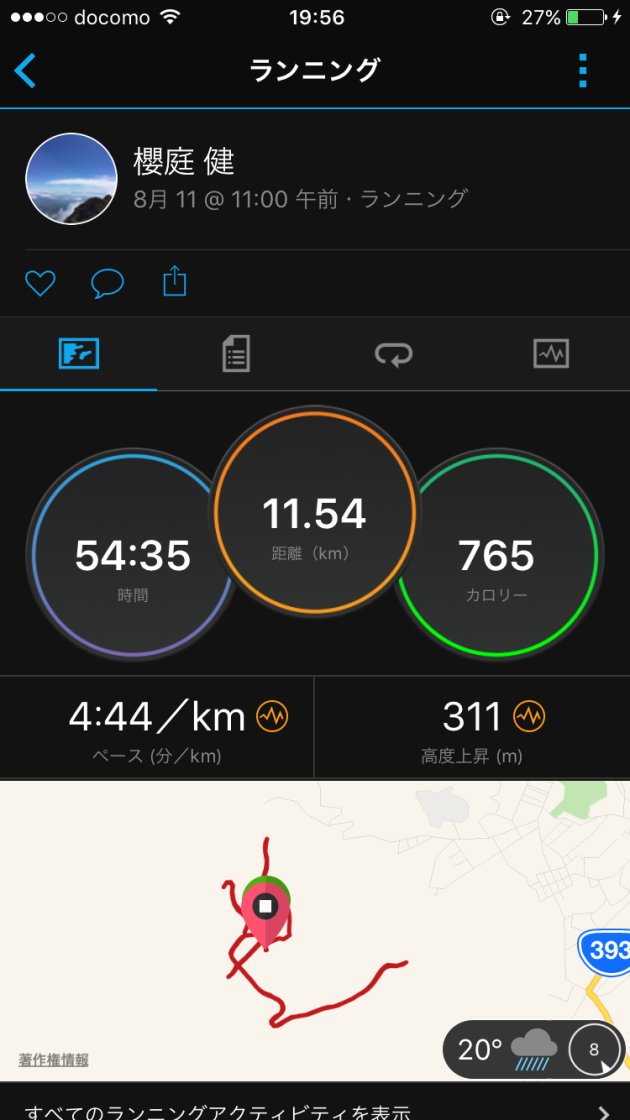Select the overview summary tab
The width and height of the screenshot is (630, 1120).
click(x=79, y=354)
